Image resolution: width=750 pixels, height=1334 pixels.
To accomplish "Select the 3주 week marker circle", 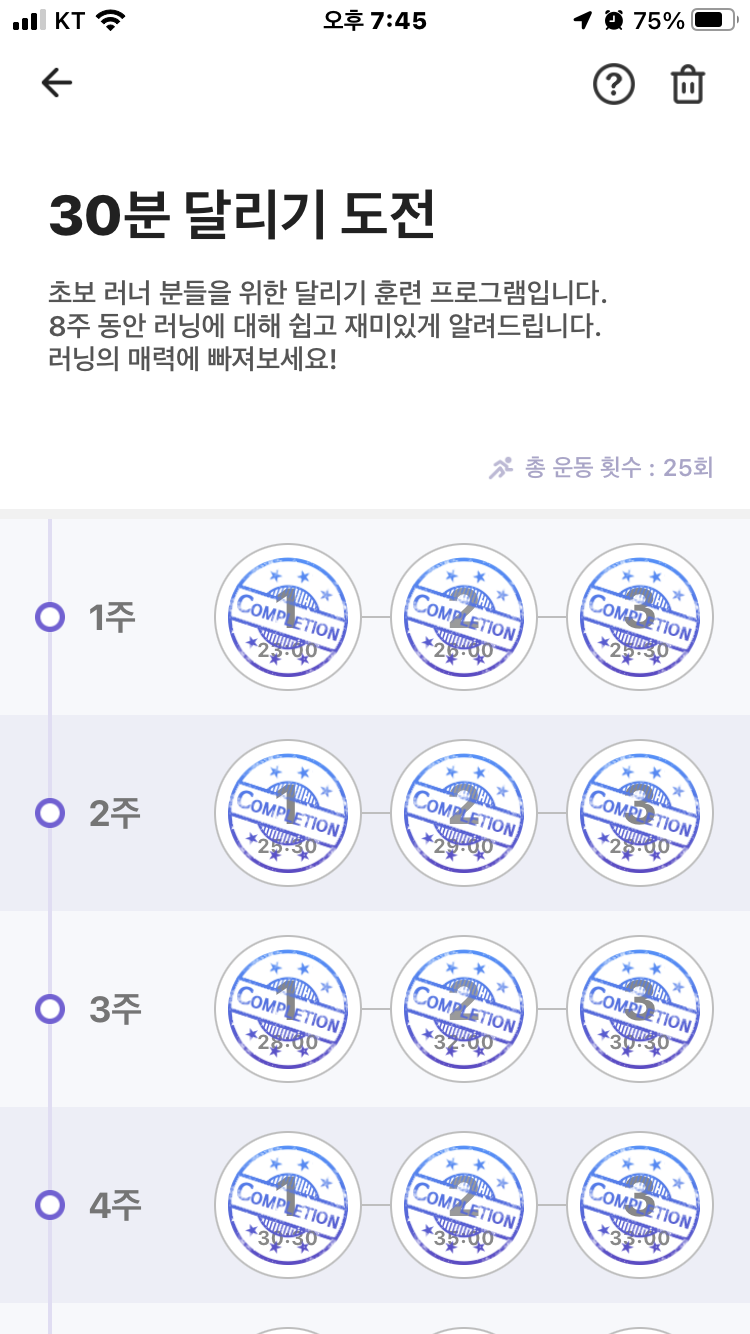I will (47, 1009).
